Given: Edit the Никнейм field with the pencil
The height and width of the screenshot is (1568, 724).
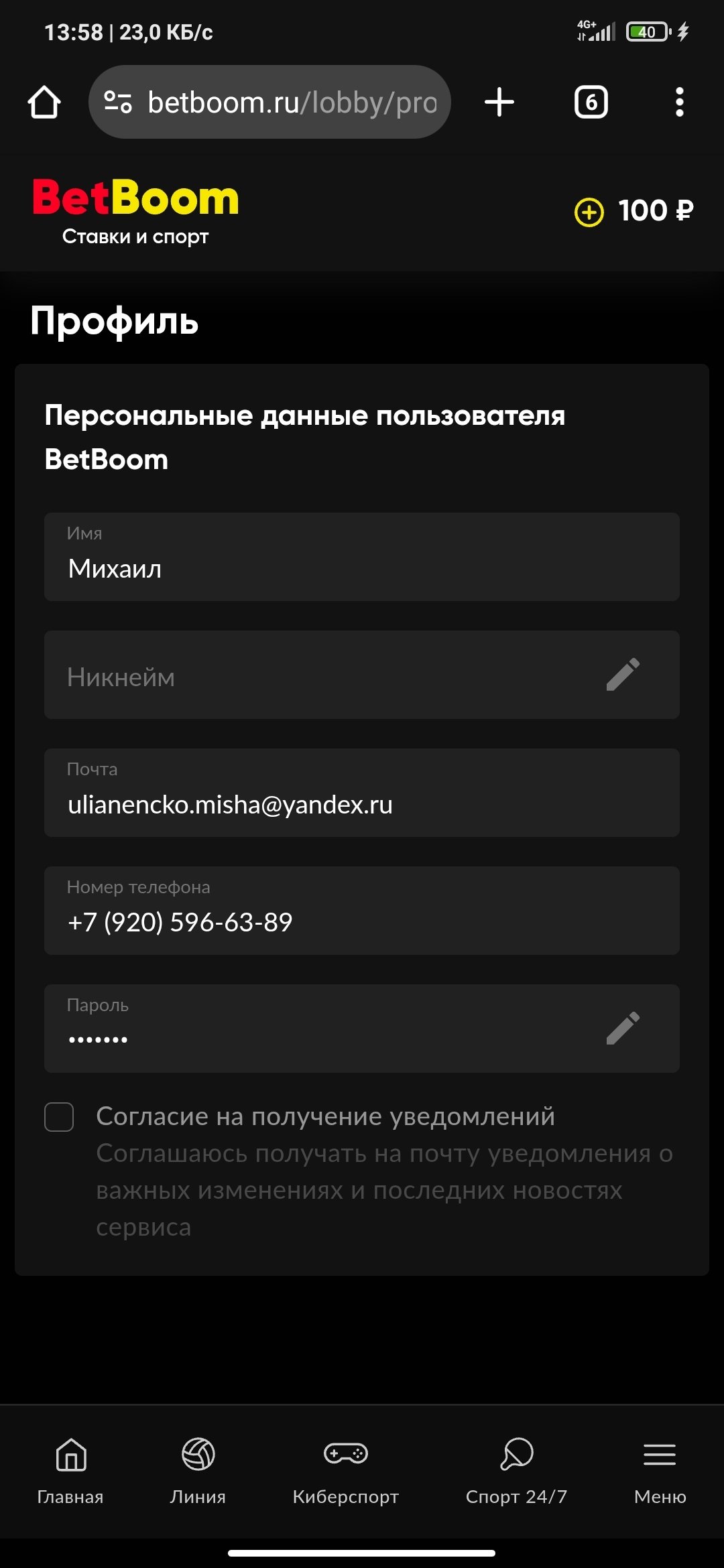Looking at the screenshot, I should (623, 675).
